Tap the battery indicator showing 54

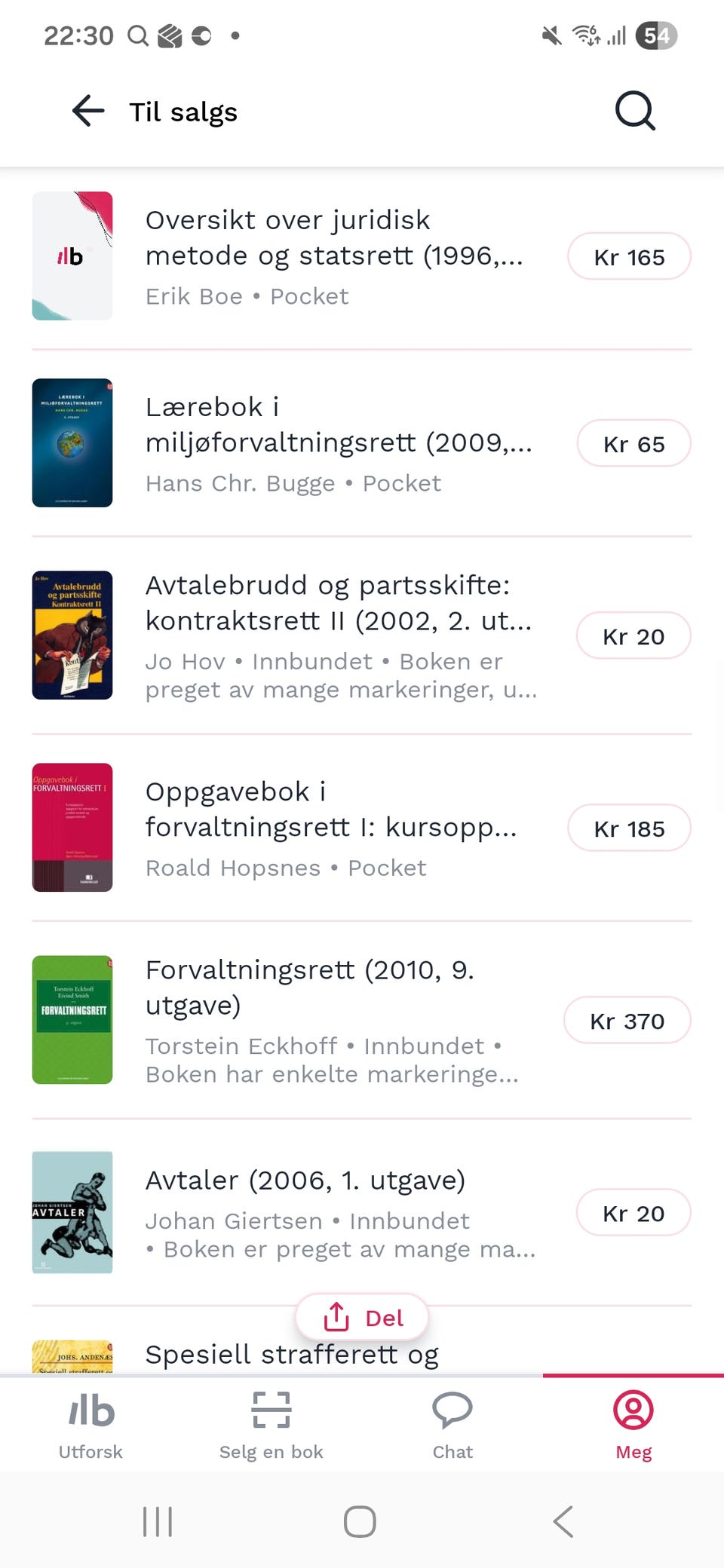click(x=655, y=35)
